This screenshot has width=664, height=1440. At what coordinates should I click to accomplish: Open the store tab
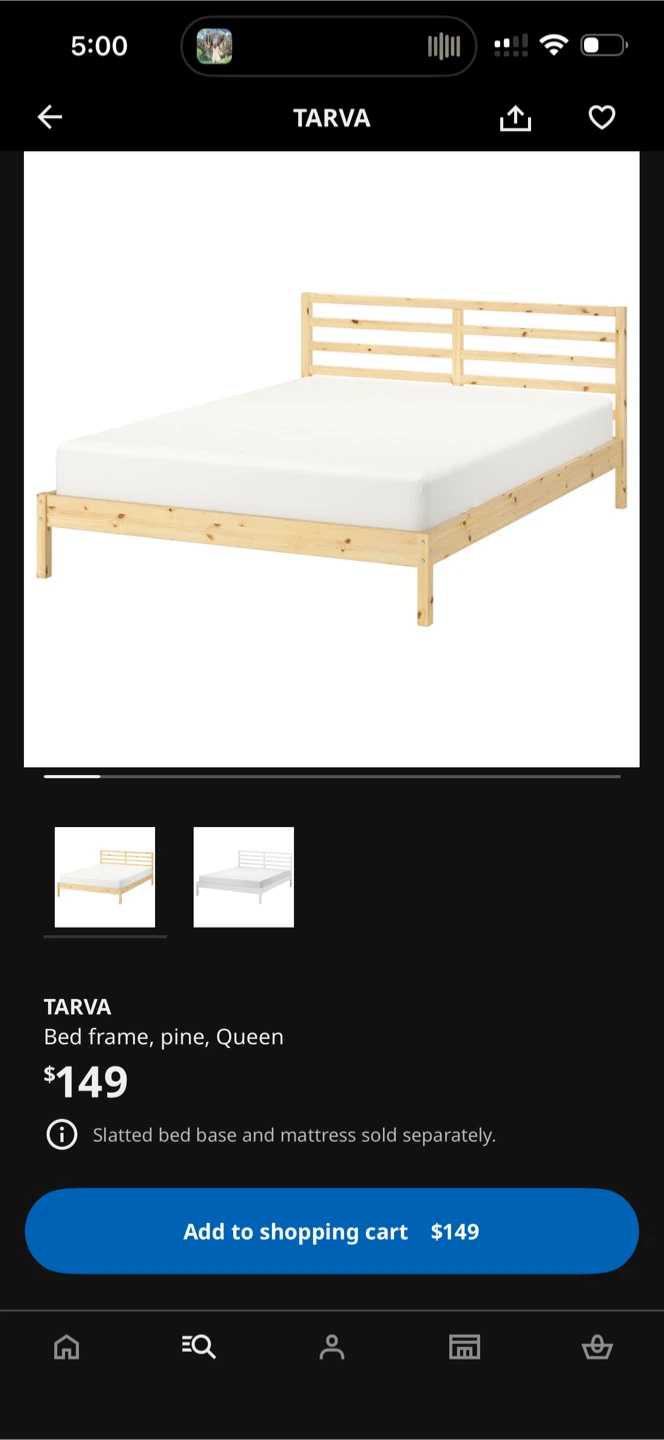point(464,1347)
